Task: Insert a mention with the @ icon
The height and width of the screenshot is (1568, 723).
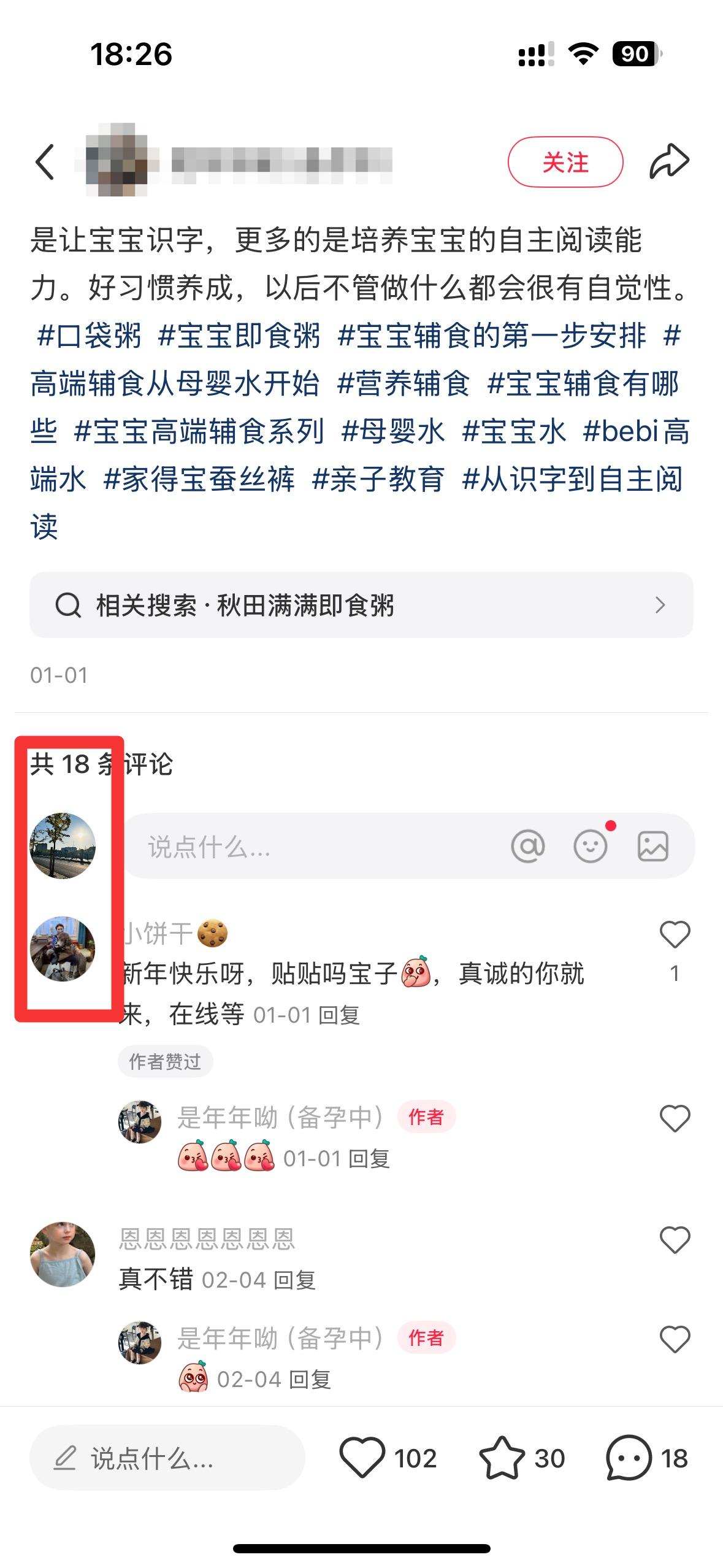Action: pos(527,847)
